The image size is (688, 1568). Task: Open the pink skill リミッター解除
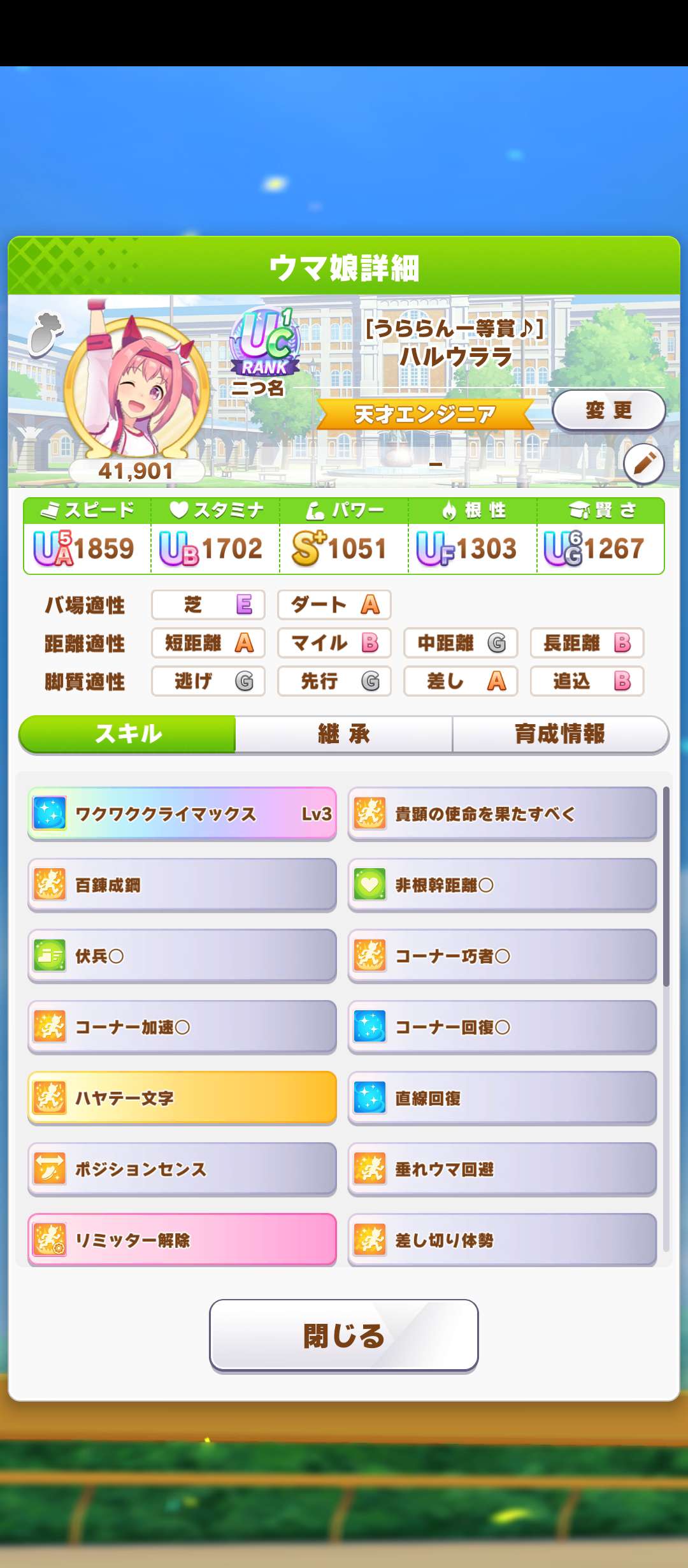[182, 1240]
